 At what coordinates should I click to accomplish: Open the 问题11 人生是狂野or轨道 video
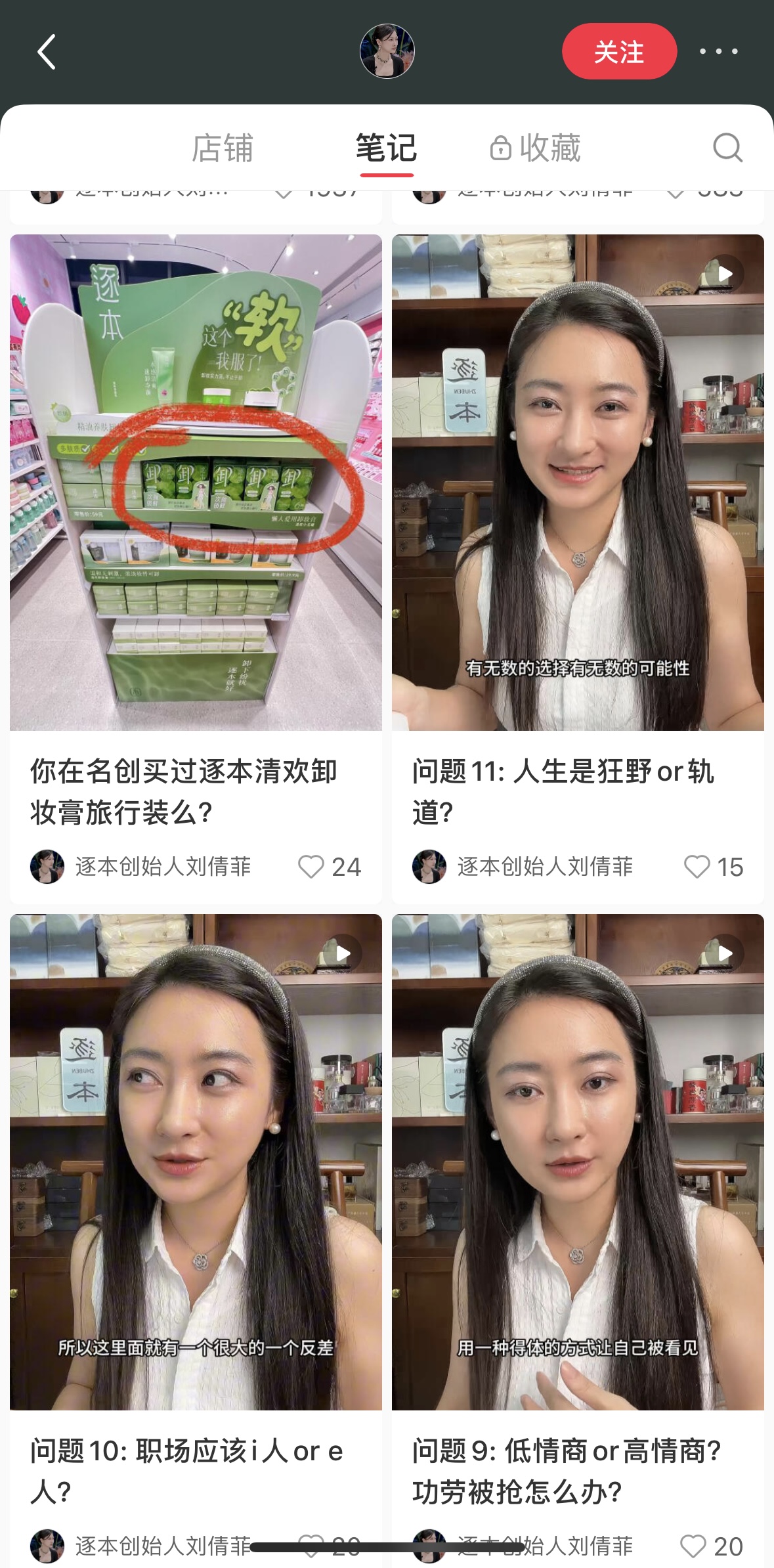tap(578, 483)
